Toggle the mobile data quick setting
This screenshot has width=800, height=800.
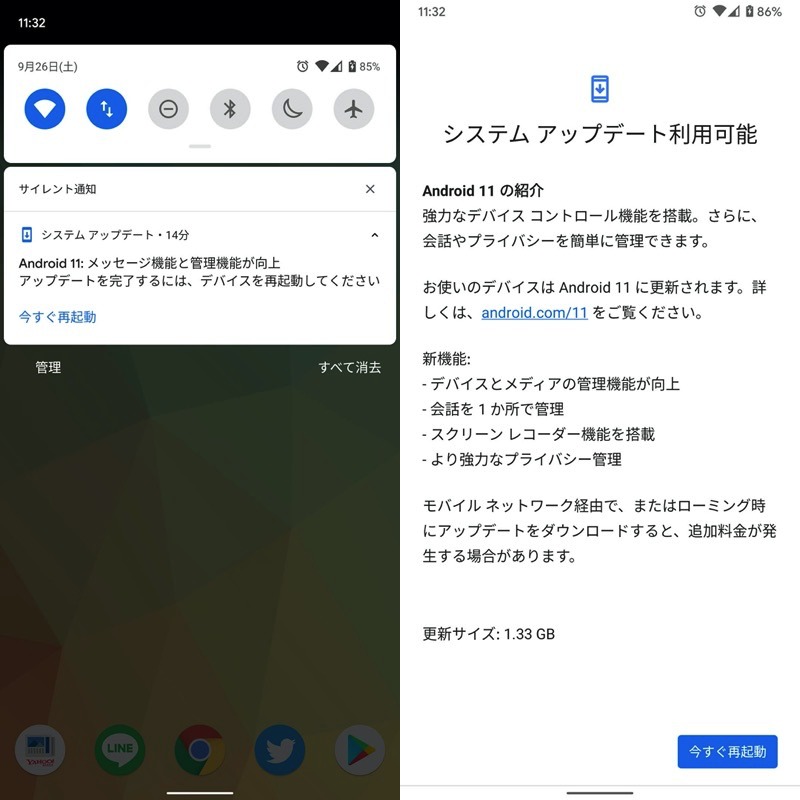[107, 109]
